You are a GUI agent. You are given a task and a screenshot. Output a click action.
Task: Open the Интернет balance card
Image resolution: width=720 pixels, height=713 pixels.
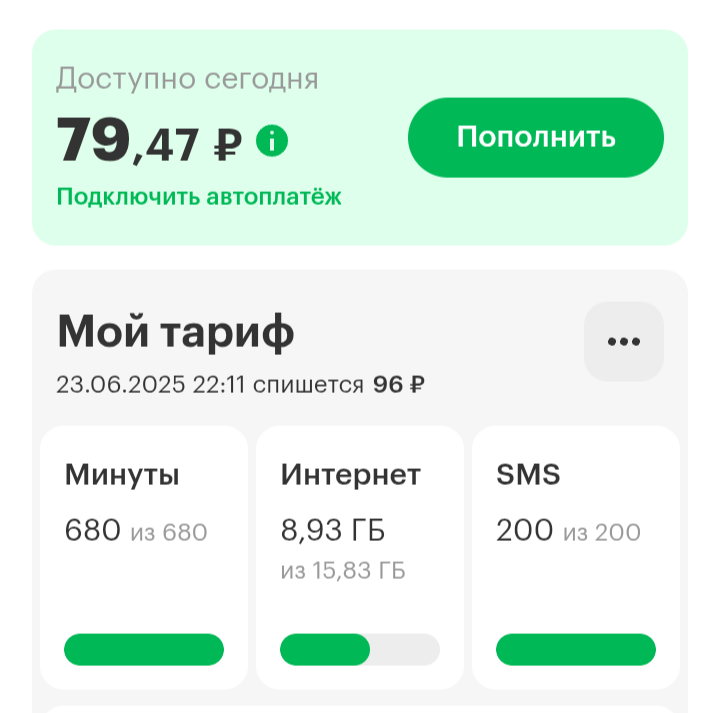pyautogui.click(x=360, y=556)
